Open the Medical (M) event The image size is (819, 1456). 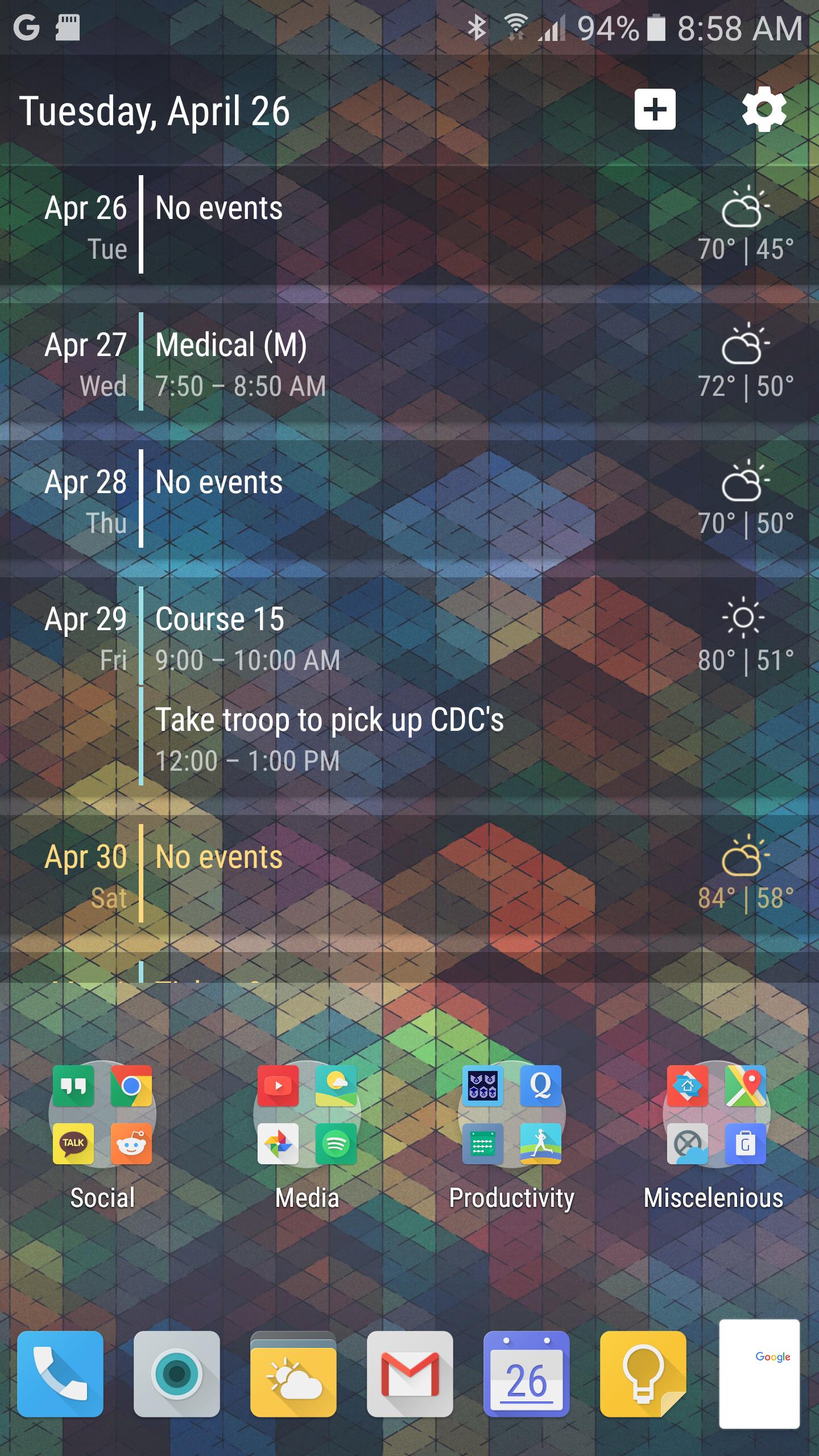point(231,363)
